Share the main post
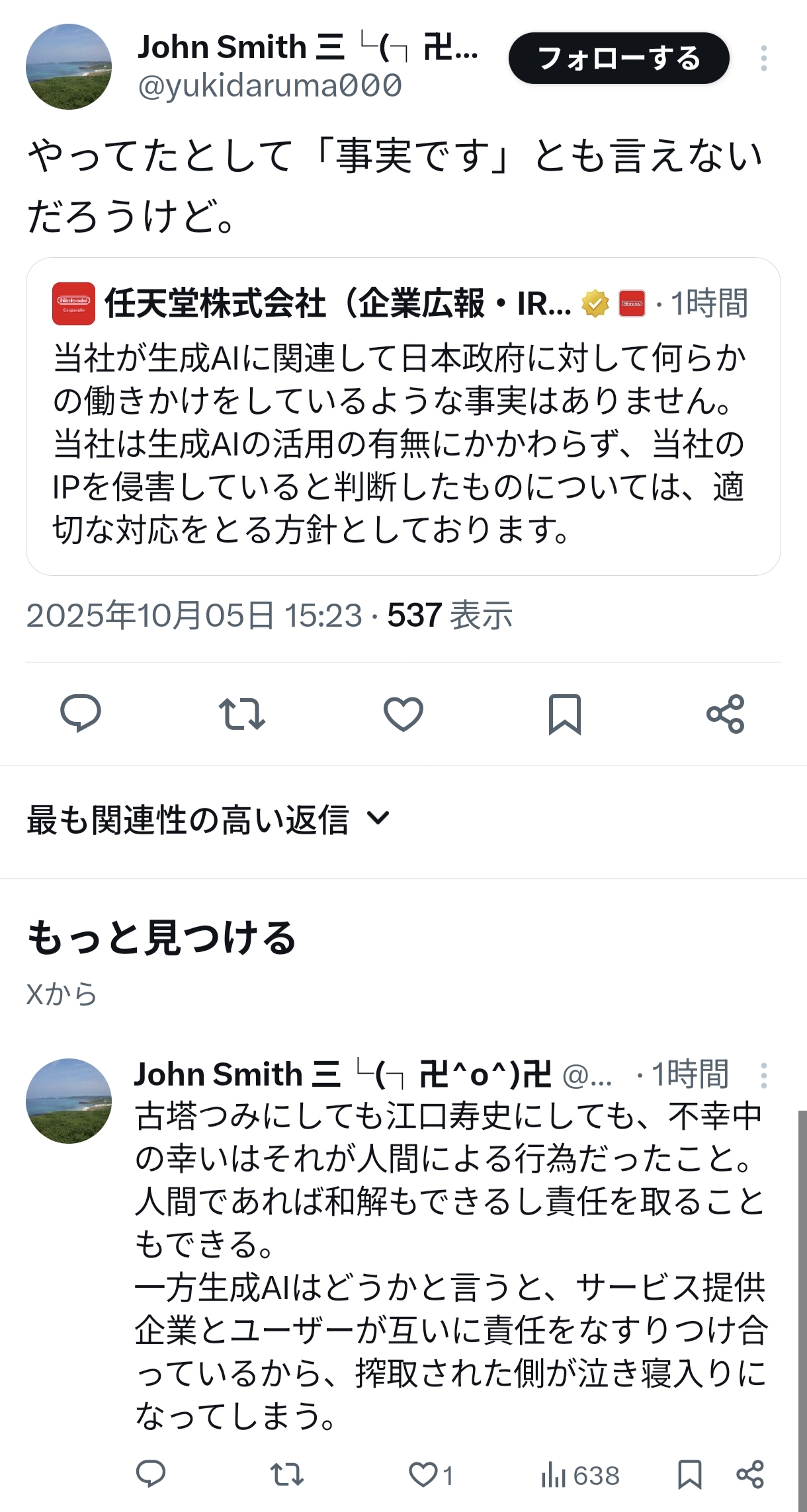The image size is (807, 1512). pos(726,713)
